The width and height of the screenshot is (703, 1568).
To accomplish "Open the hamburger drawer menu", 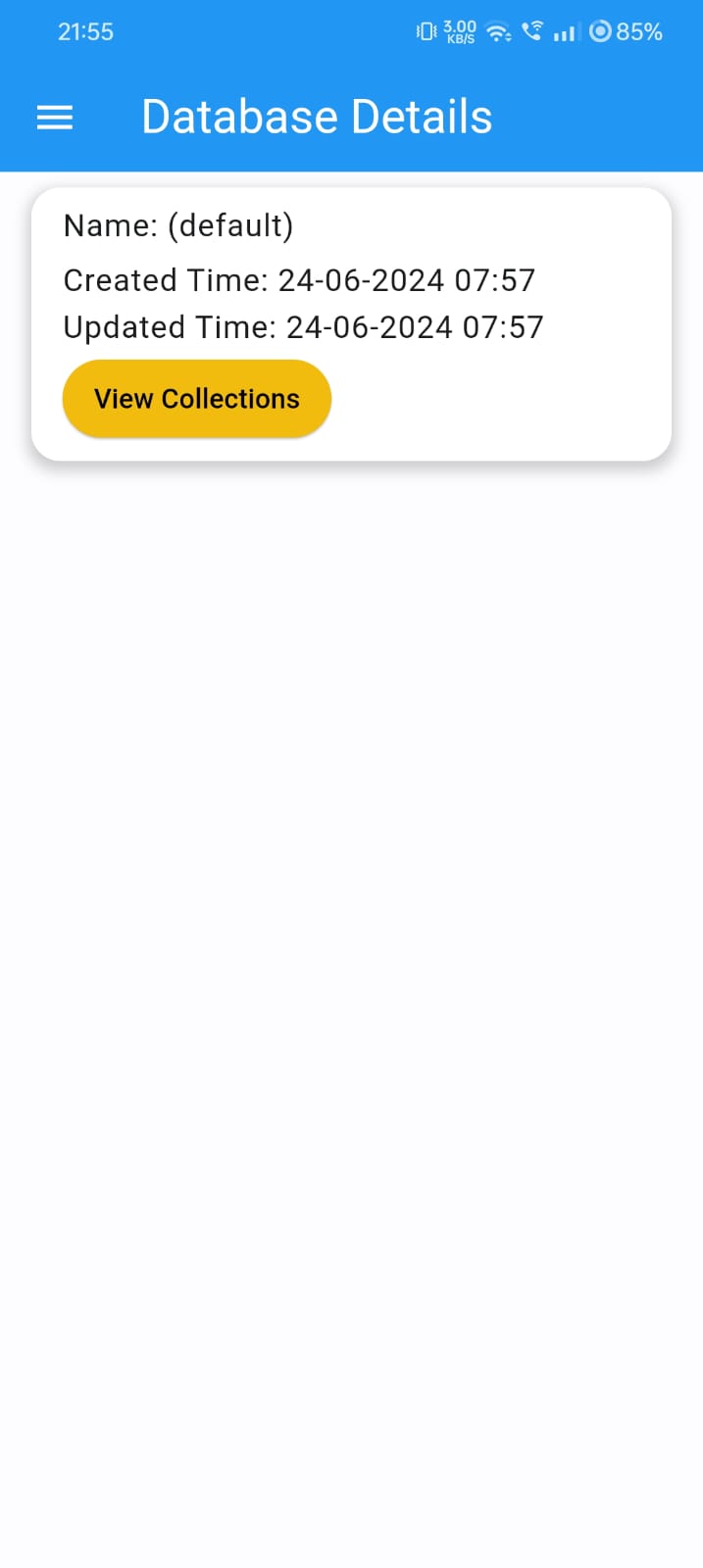I will [x=55, y=119].
